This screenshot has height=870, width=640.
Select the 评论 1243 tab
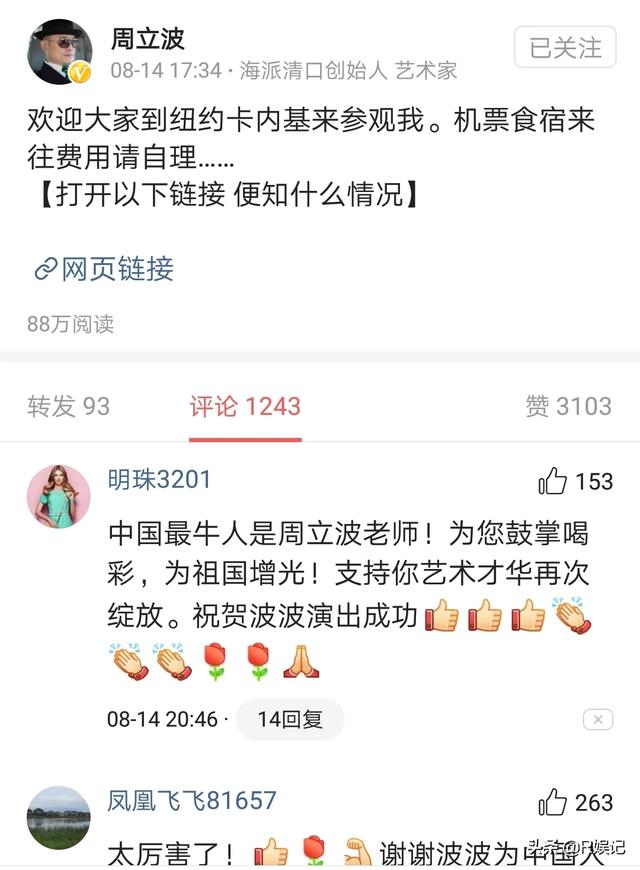245,406
